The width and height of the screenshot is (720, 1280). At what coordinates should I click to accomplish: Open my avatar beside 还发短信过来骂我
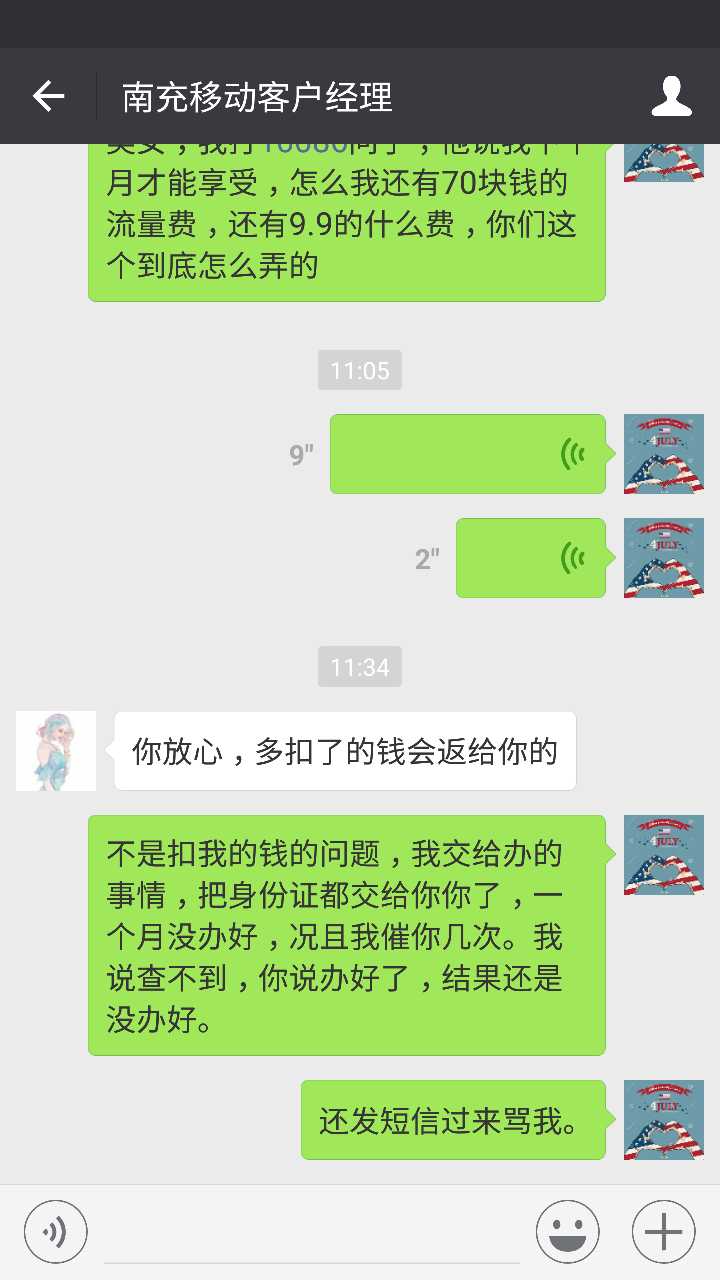tap(664, 1120)
